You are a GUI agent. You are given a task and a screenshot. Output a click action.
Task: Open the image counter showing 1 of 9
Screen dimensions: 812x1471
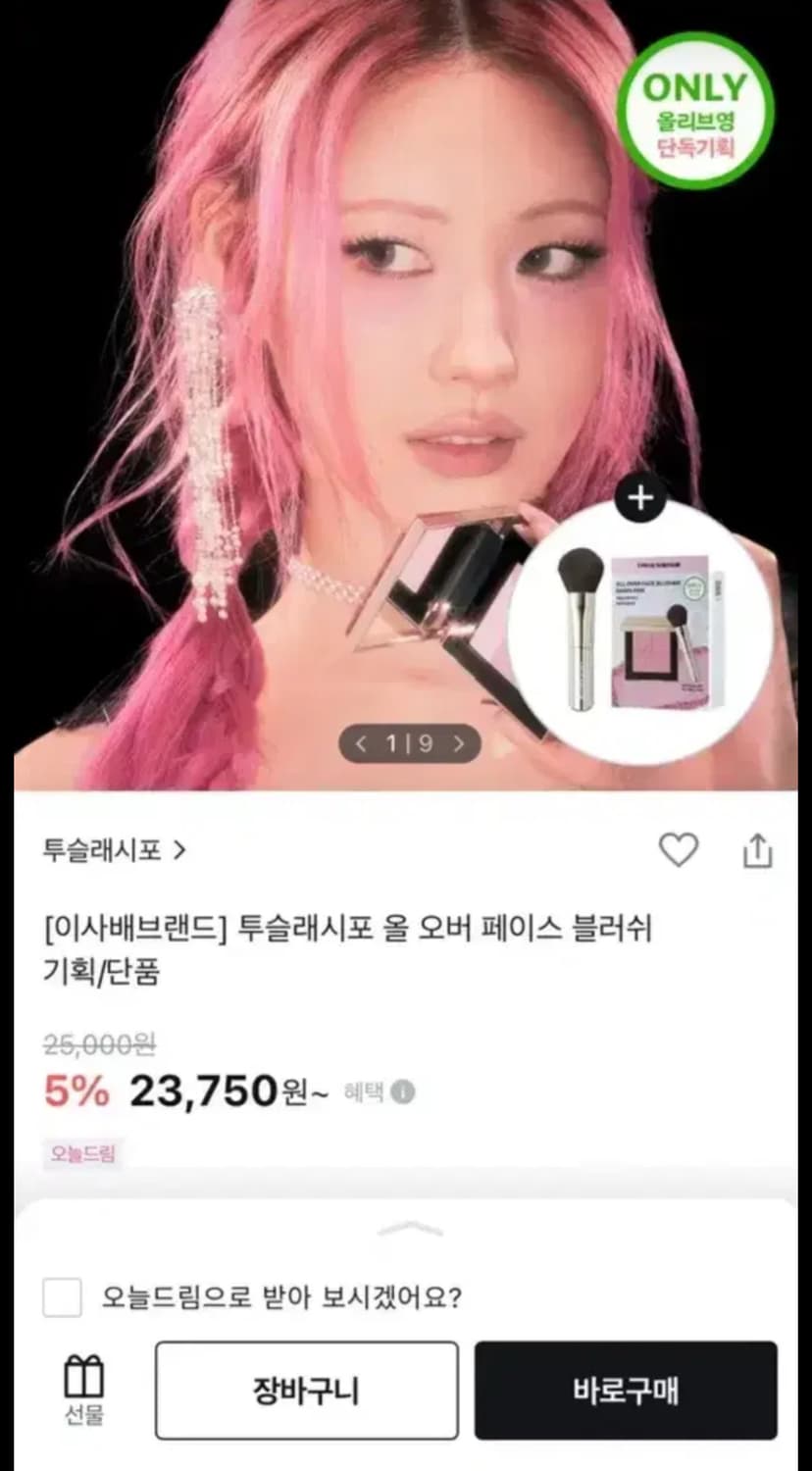tap(408, 745)
